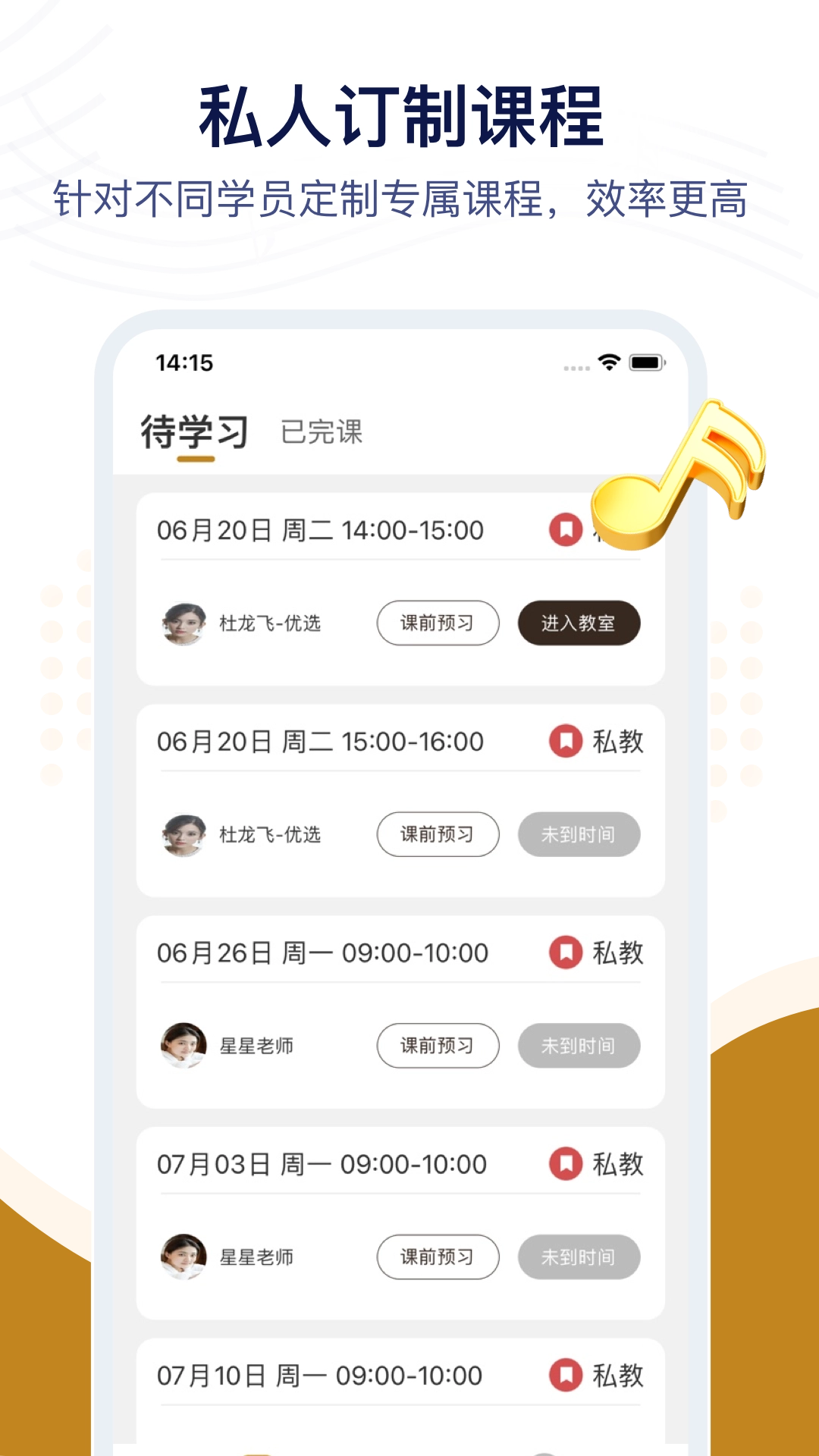
Task: Click the red bookmark icon on 07月03日 lesson
Action: 566,1164
